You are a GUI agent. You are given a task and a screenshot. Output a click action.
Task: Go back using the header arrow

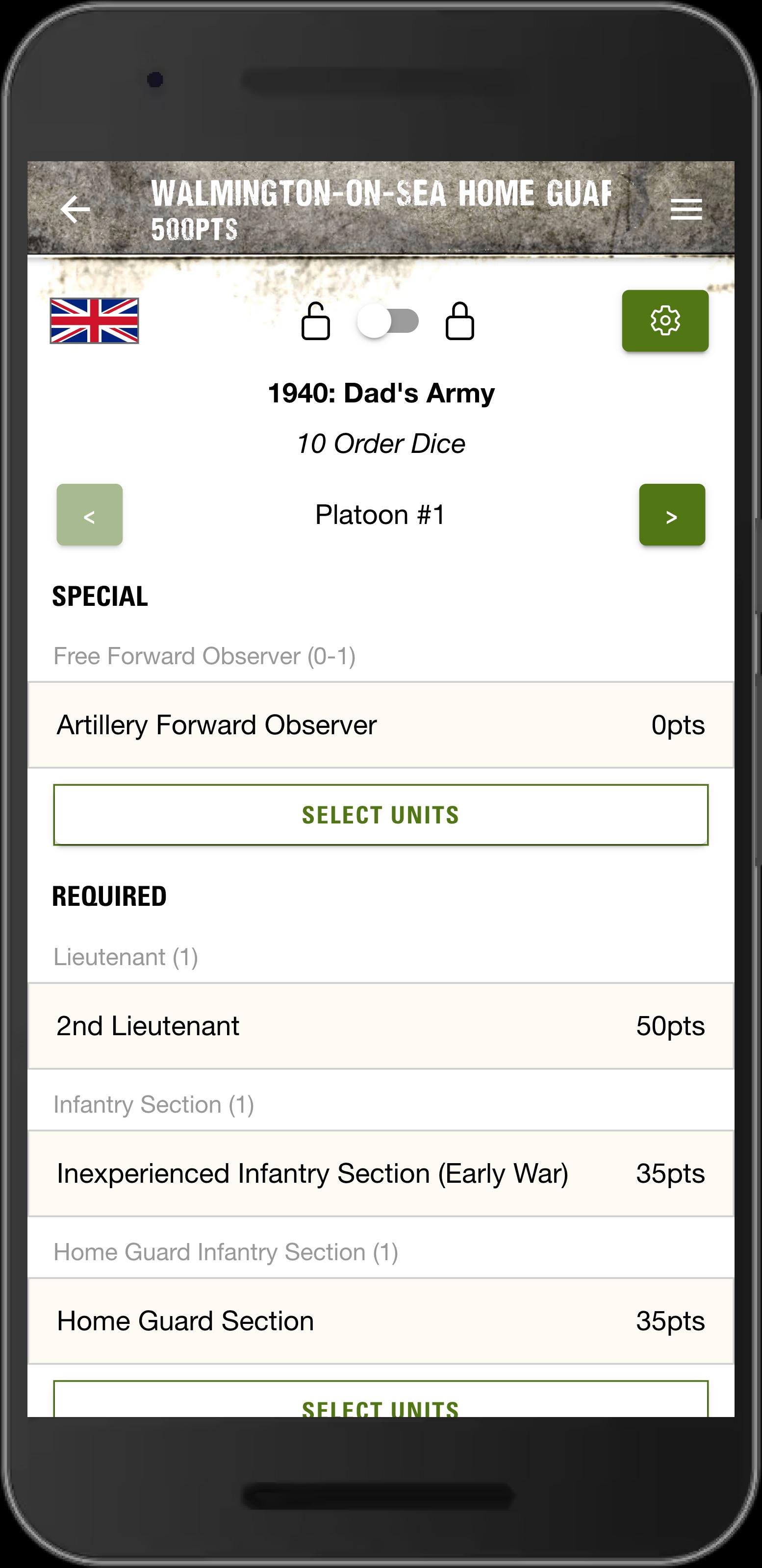[75, 209]
